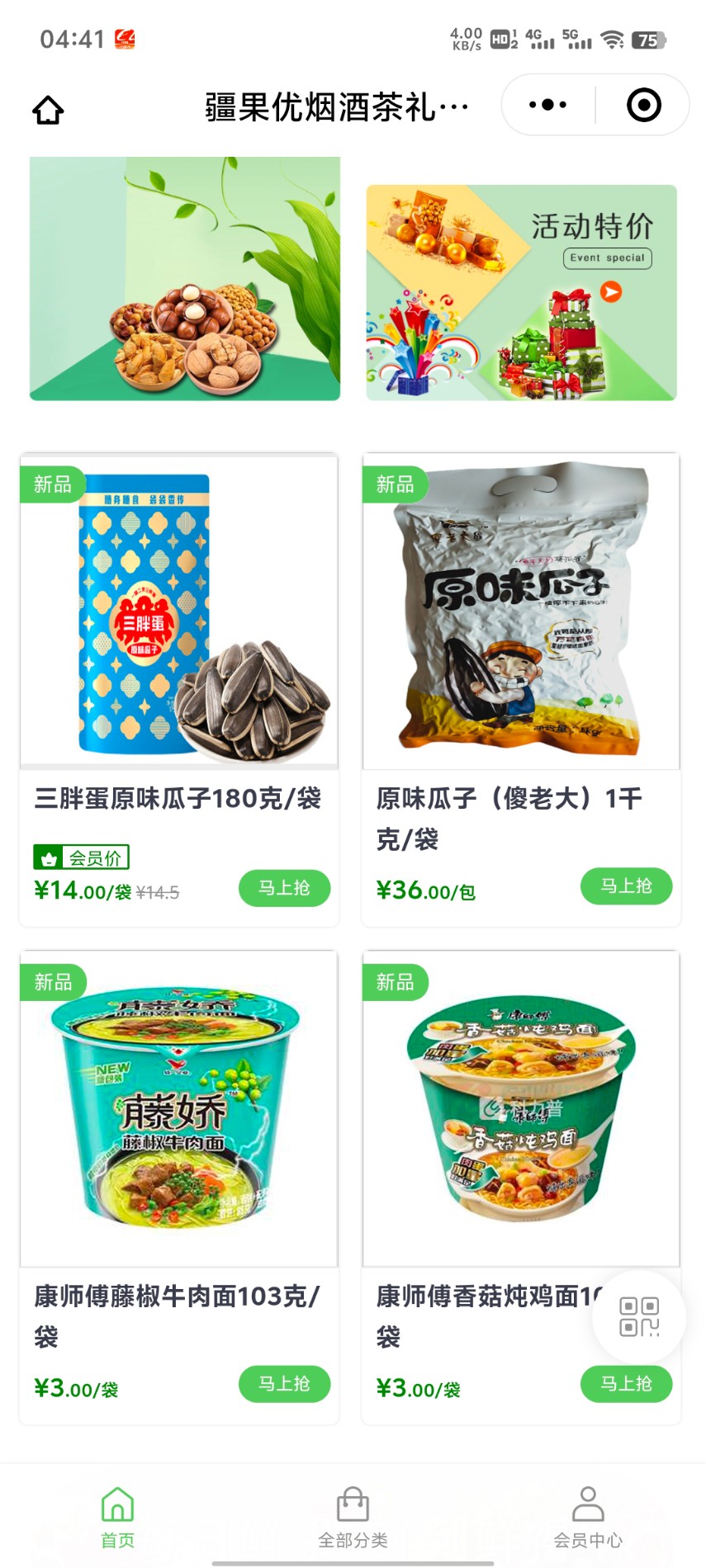Image resolution: width=706 pixels, height=1568 pixels.
Task: Open 康师傅藤椒牛肉面 product card
Action: [178, 1108]
